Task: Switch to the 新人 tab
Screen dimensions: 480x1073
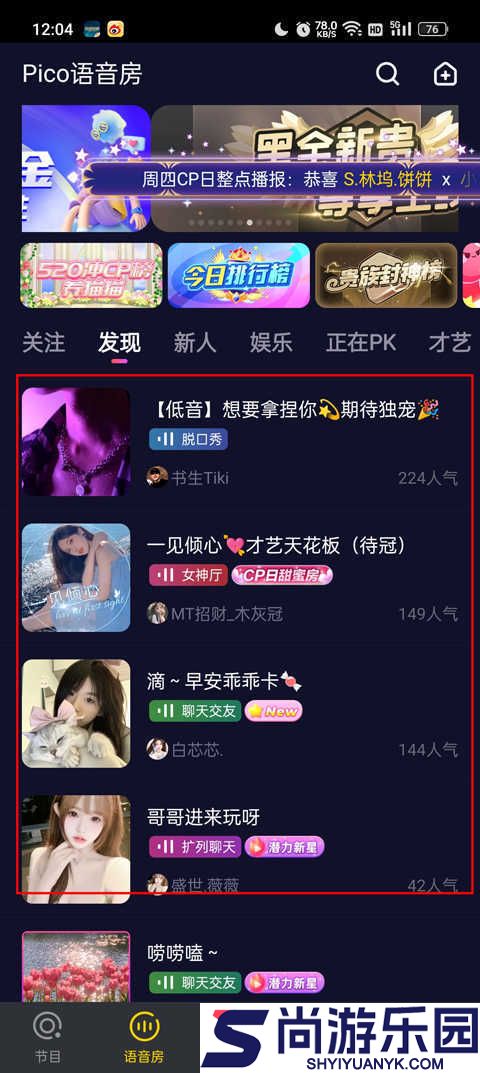Action: point(194,343)
